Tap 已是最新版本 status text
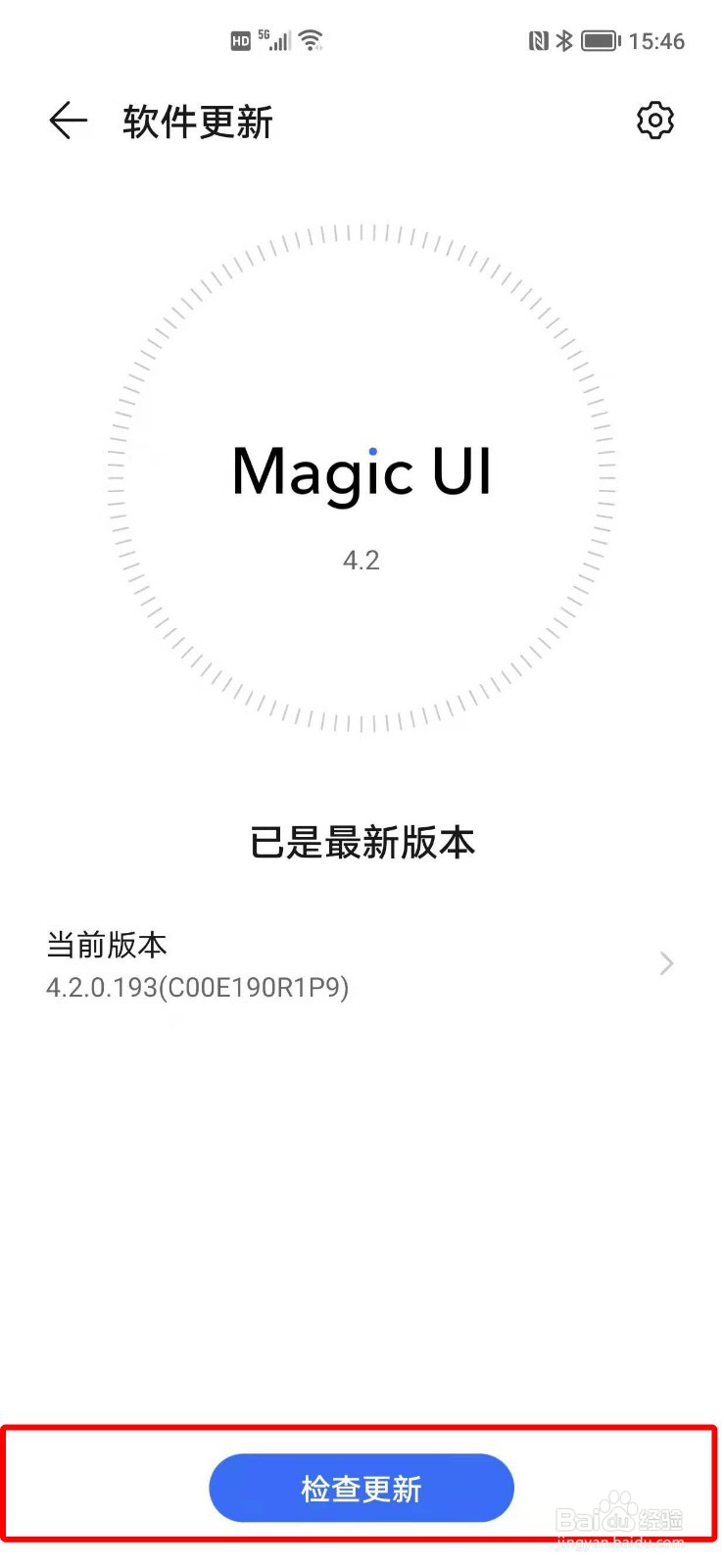The height and width of the screenshot is (1568, 724). 362,841
